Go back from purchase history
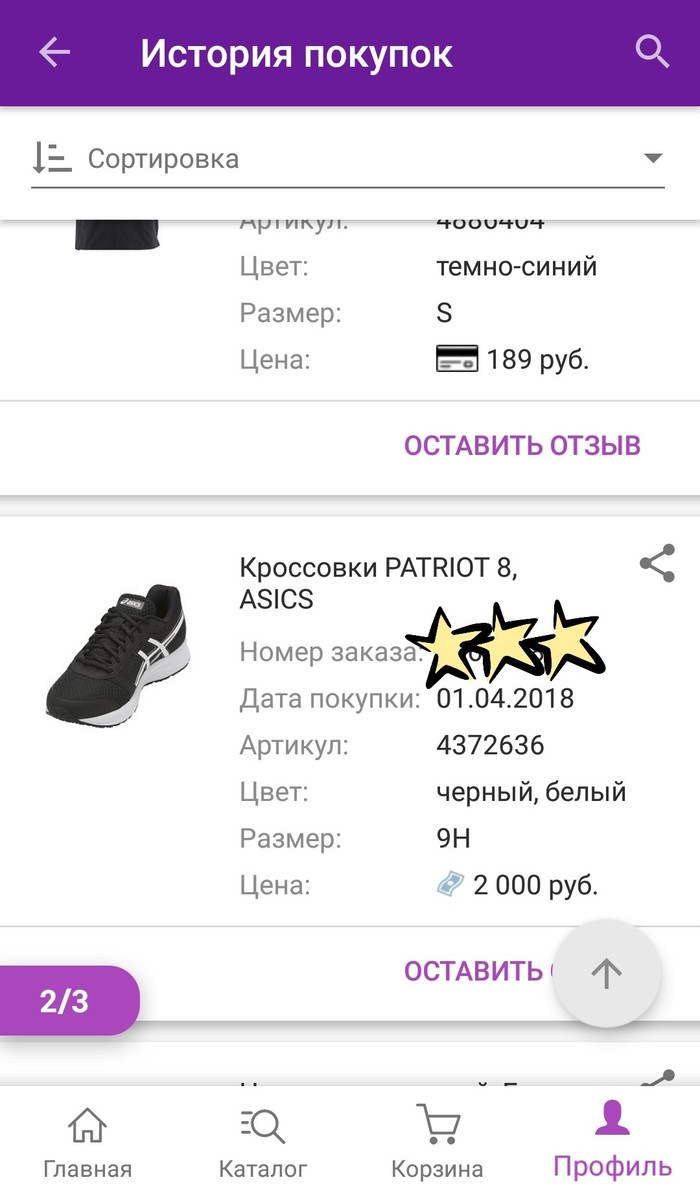 point(55,52)
